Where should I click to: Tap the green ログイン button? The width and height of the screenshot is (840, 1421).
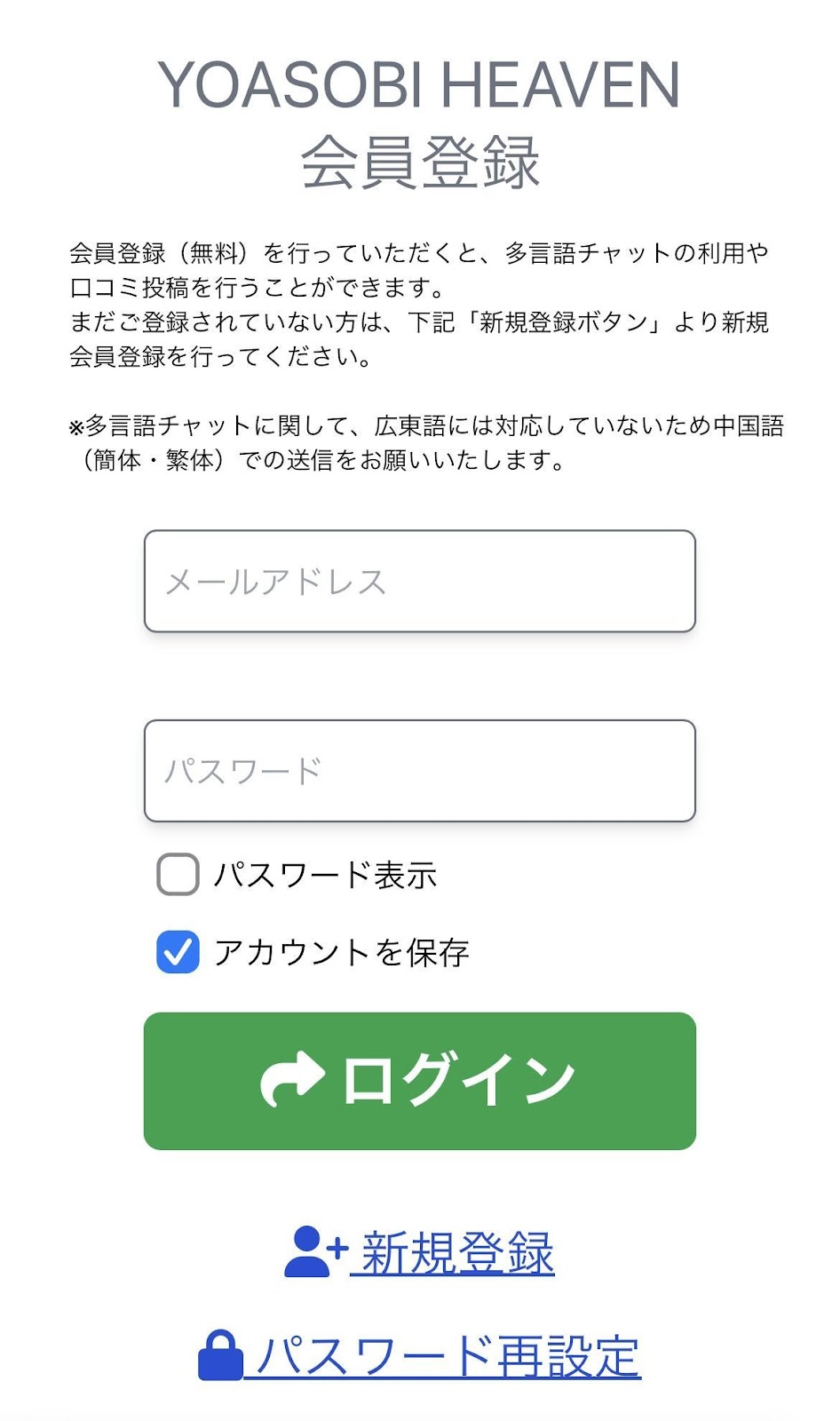click(419, 1081)
